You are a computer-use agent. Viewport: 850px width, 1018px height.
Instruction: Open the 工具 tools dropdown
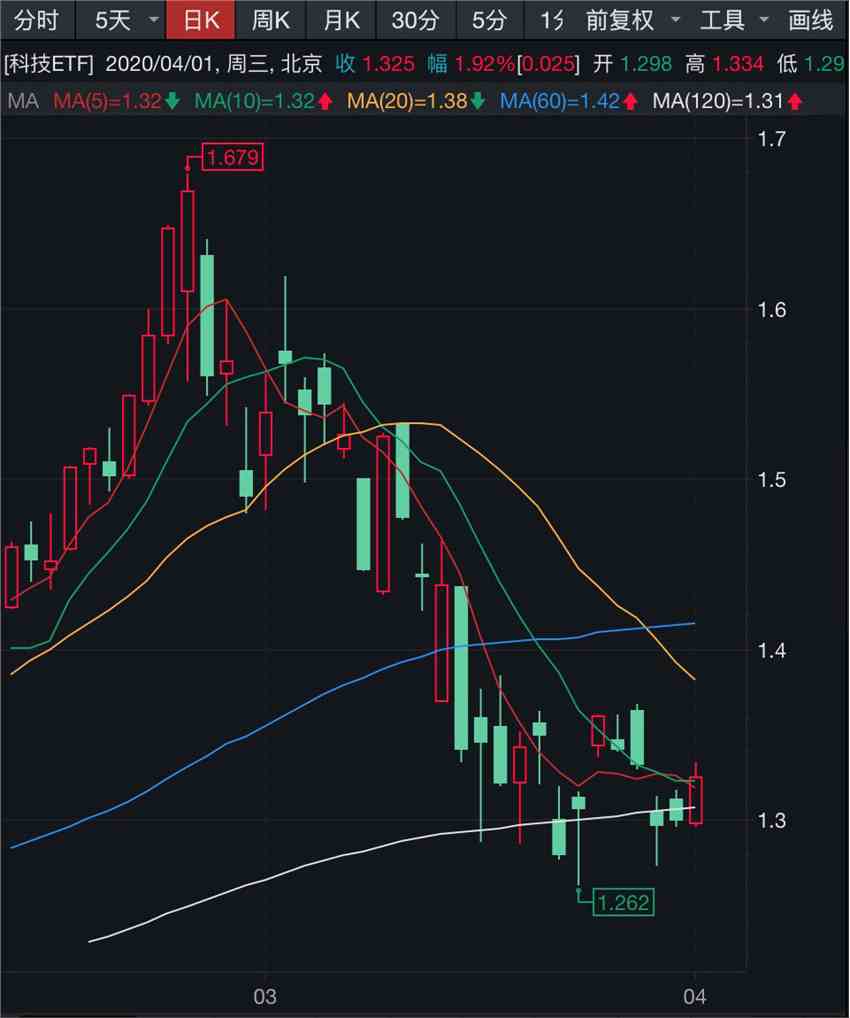(x=734, y=19)
